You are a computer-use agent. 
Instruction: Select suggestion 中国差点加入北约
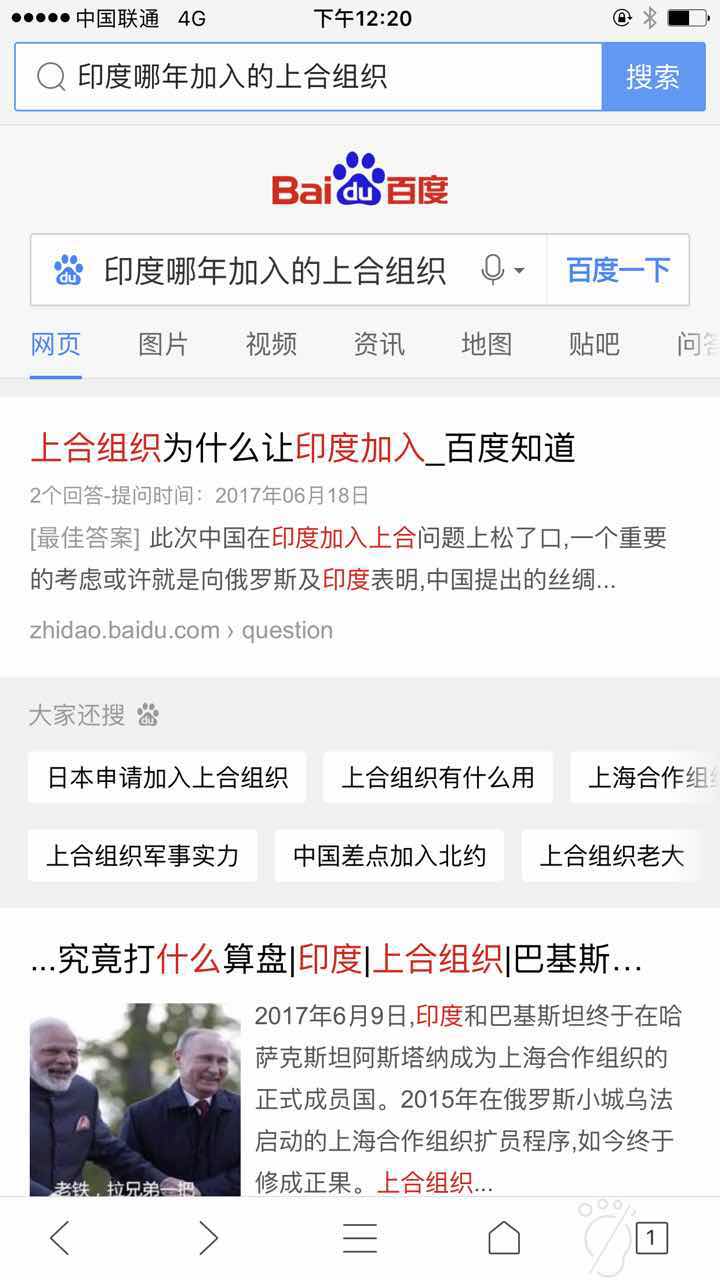point(389,855)
